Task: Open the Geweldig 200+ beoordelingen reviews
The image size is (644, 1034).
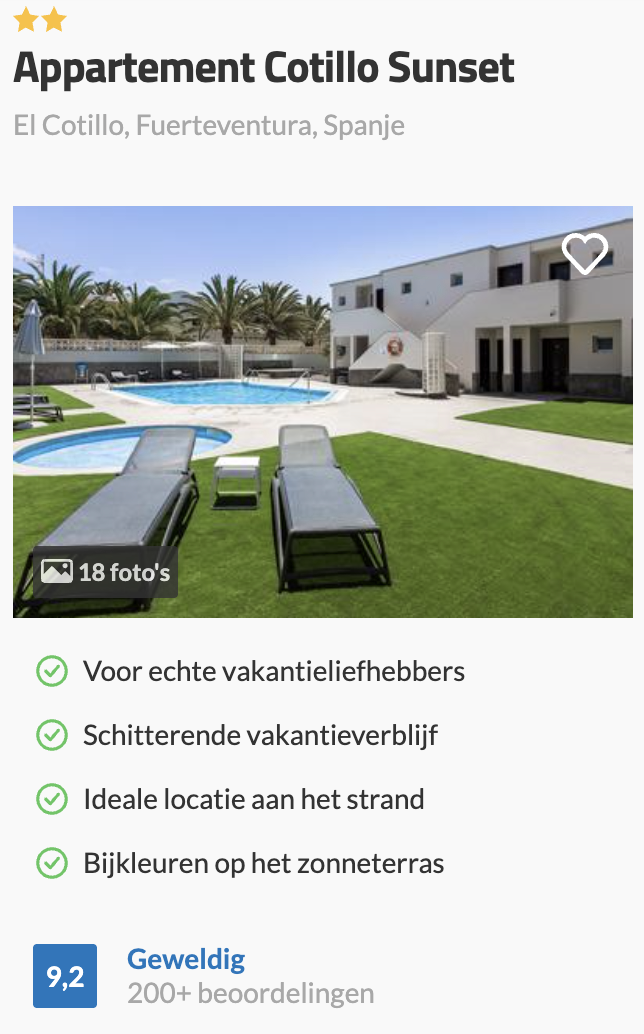Action: coord(250,976)
